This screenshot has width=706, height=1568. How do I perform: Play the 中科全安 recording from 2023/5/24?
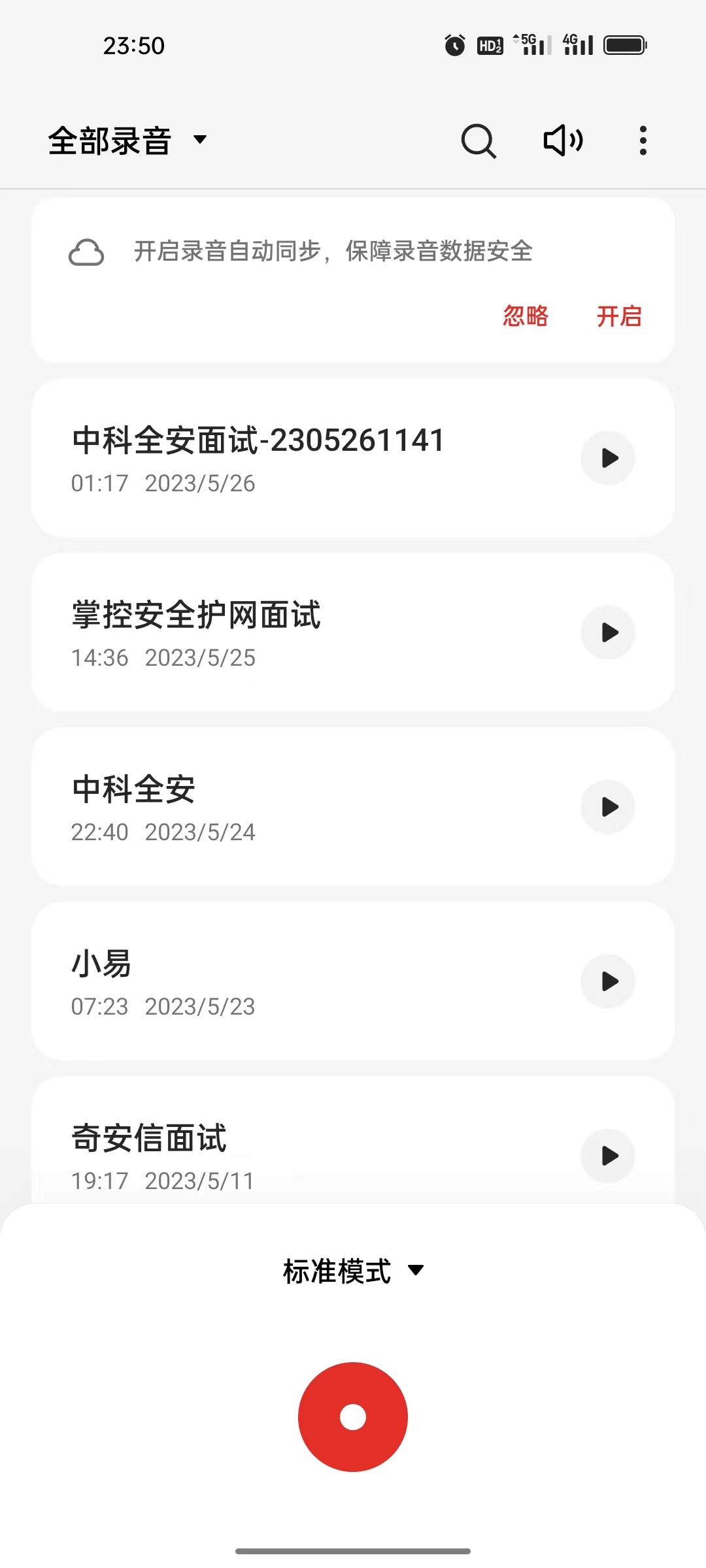(609, 807)
